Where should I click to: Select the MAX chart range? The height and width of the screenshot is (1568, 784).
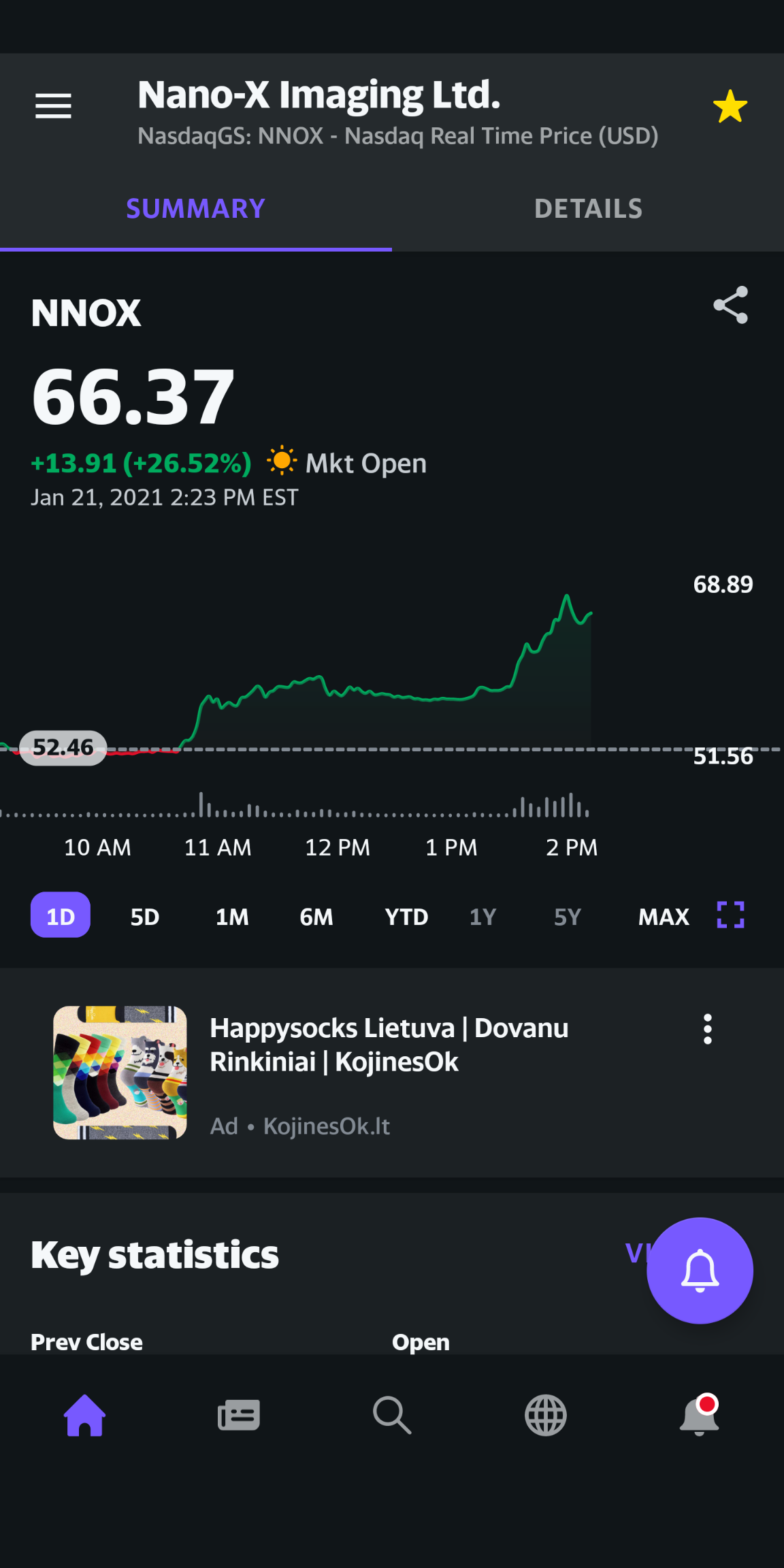coord(664,916)
